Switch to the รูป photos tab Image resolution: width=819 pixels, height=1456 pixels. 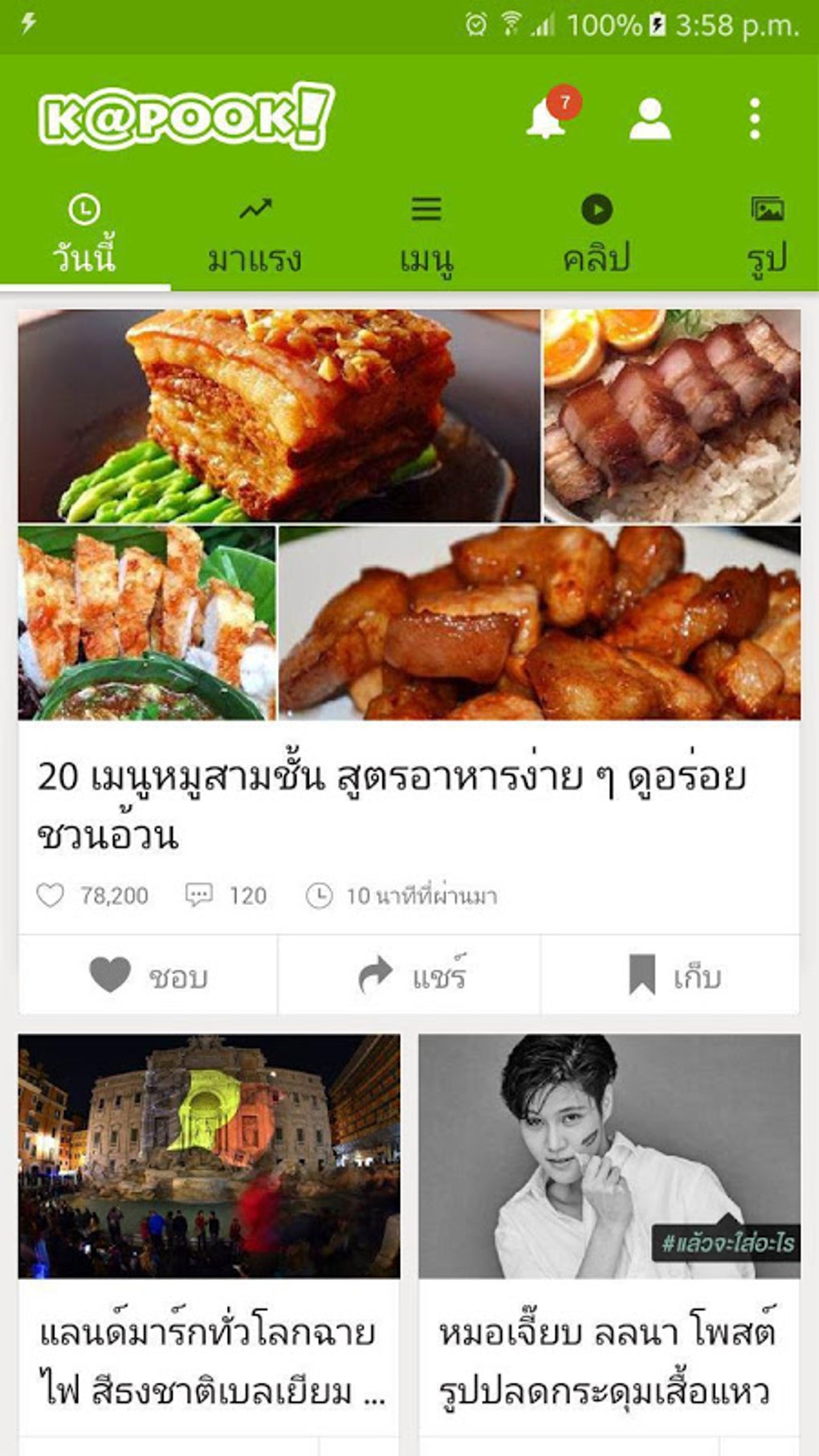click(767, 235)
